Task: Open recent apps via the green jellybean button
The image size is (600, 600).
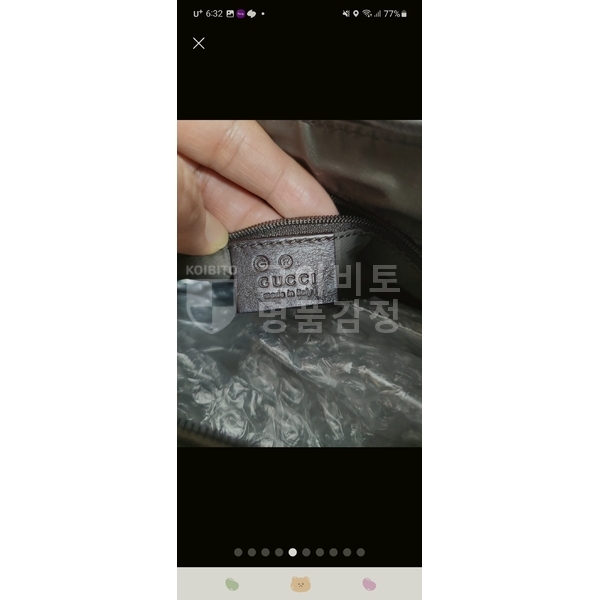Action: (230, 584)
